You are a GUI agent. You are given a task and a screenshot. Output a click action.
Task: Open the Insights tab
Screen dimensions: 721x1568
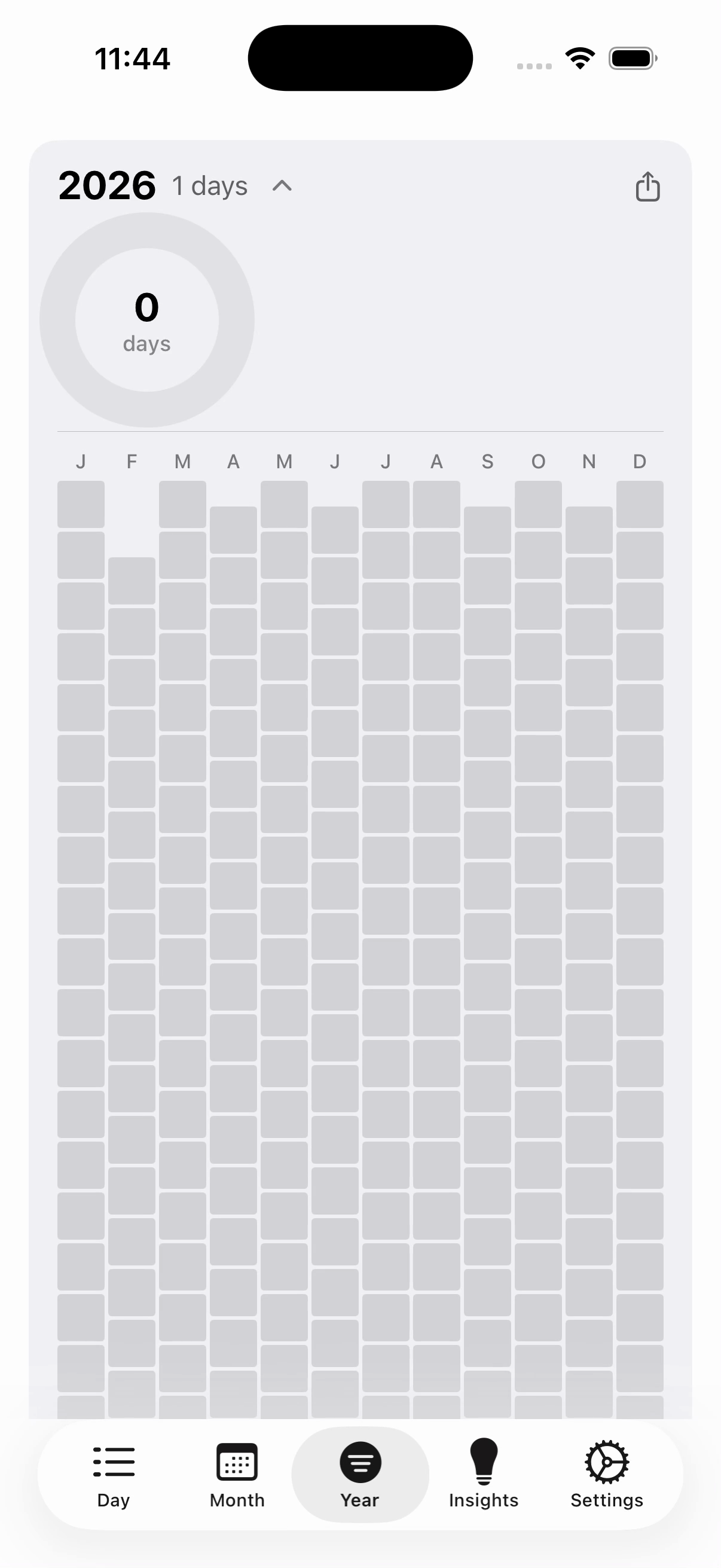pos(484,1474)
